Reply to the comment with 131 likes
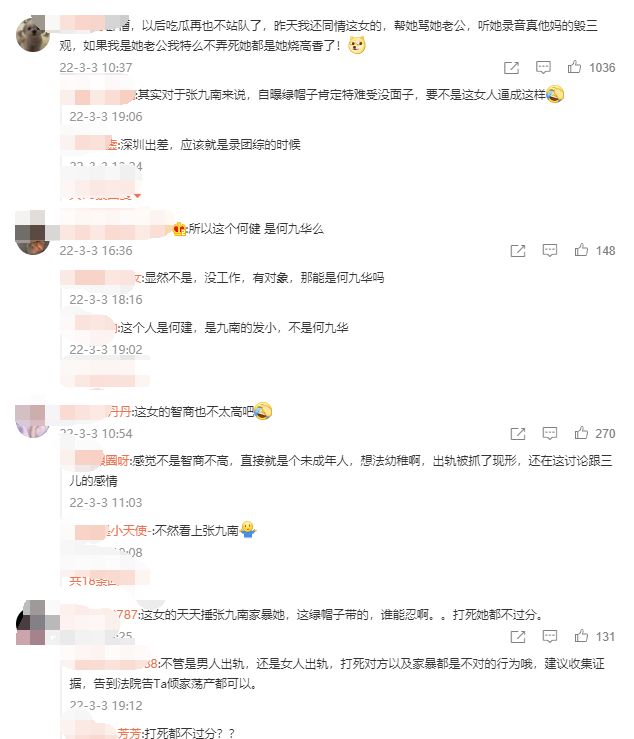 click(x=543, y=637)
